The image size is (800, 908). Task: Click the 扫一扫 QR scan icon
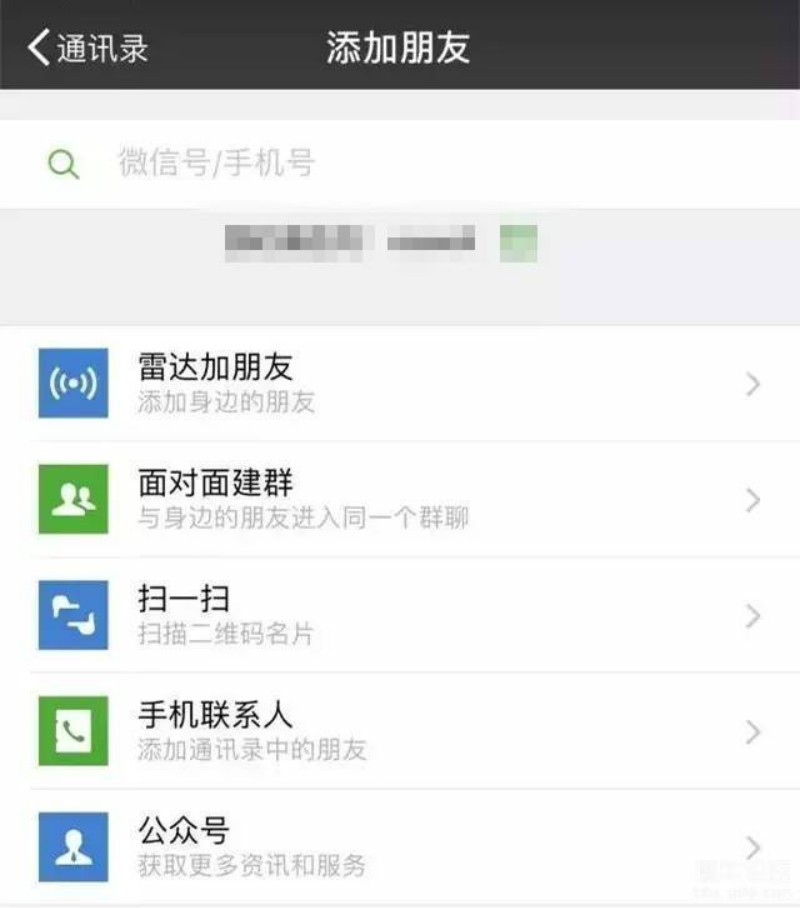point(72,615)
